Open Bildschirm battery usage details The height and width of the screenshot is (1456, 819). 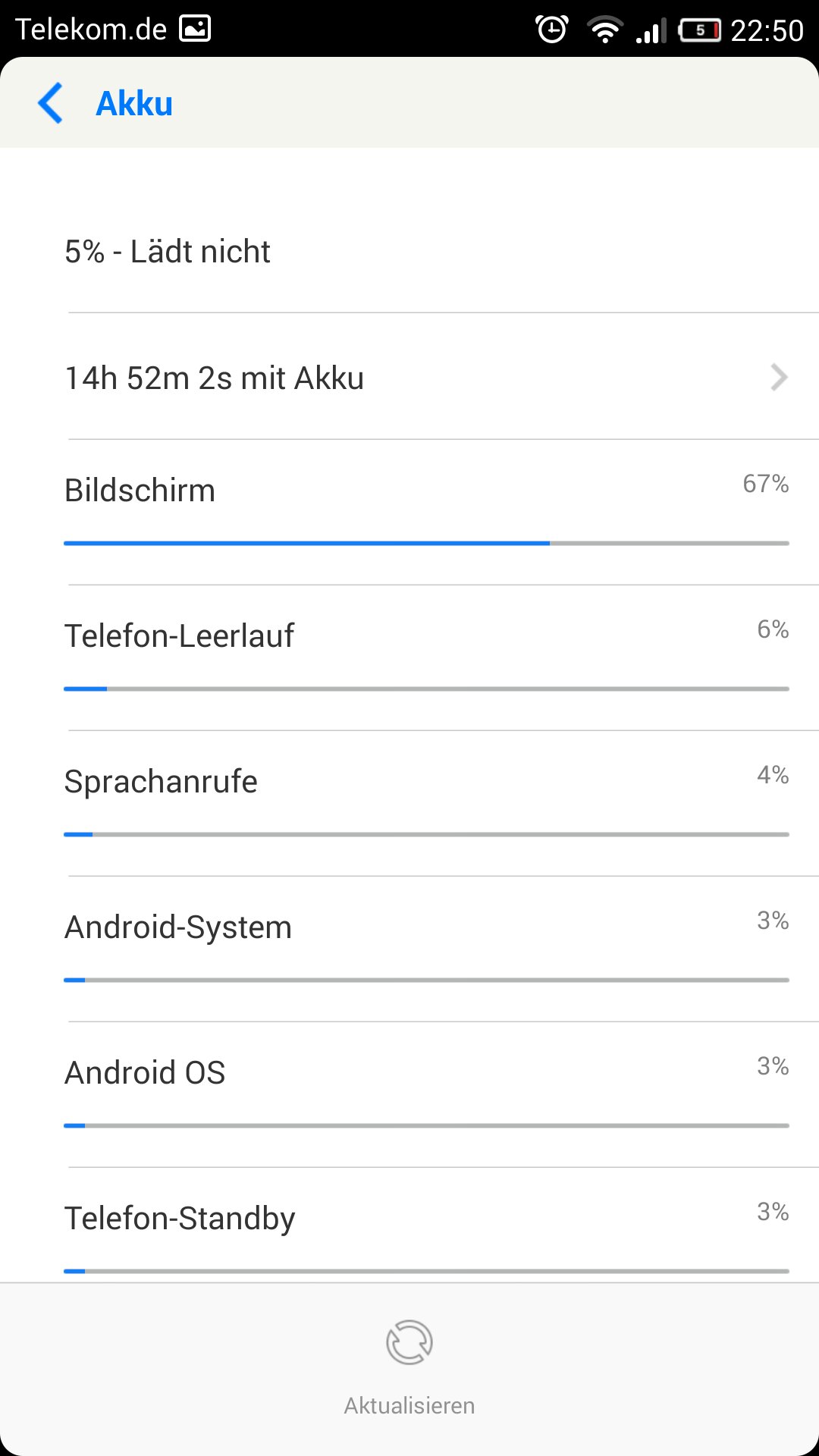pos(409,513)
